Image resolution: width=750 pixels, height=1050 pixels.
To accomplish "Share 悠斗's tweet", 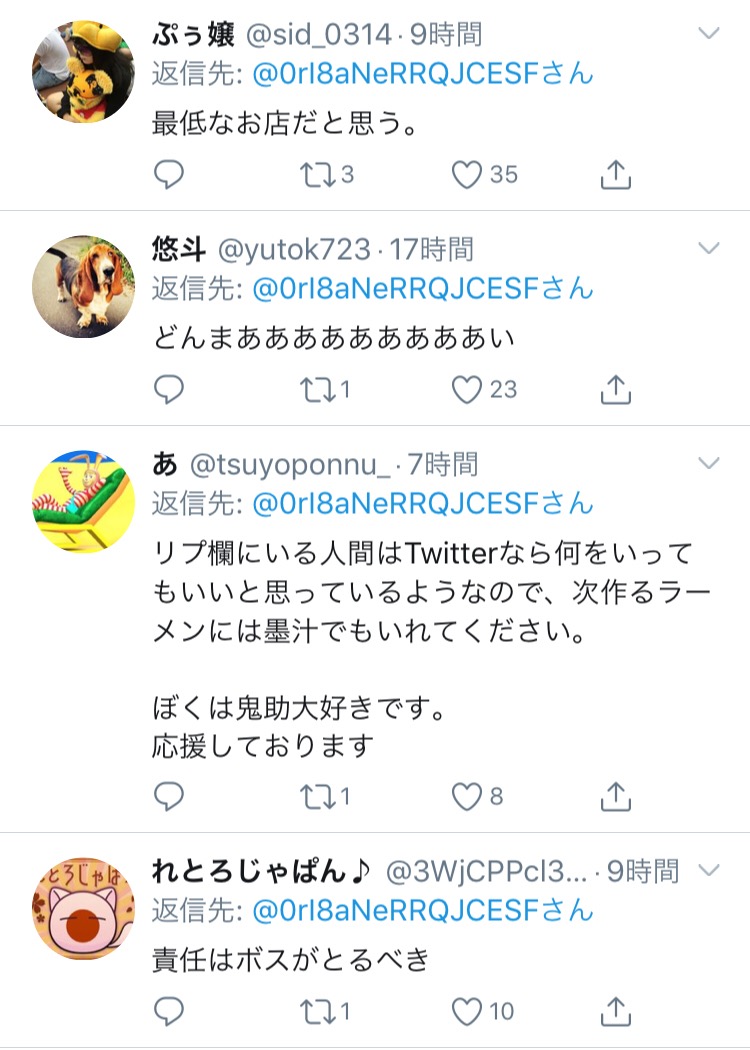I will pyautogui.click(x=616, y=390).
